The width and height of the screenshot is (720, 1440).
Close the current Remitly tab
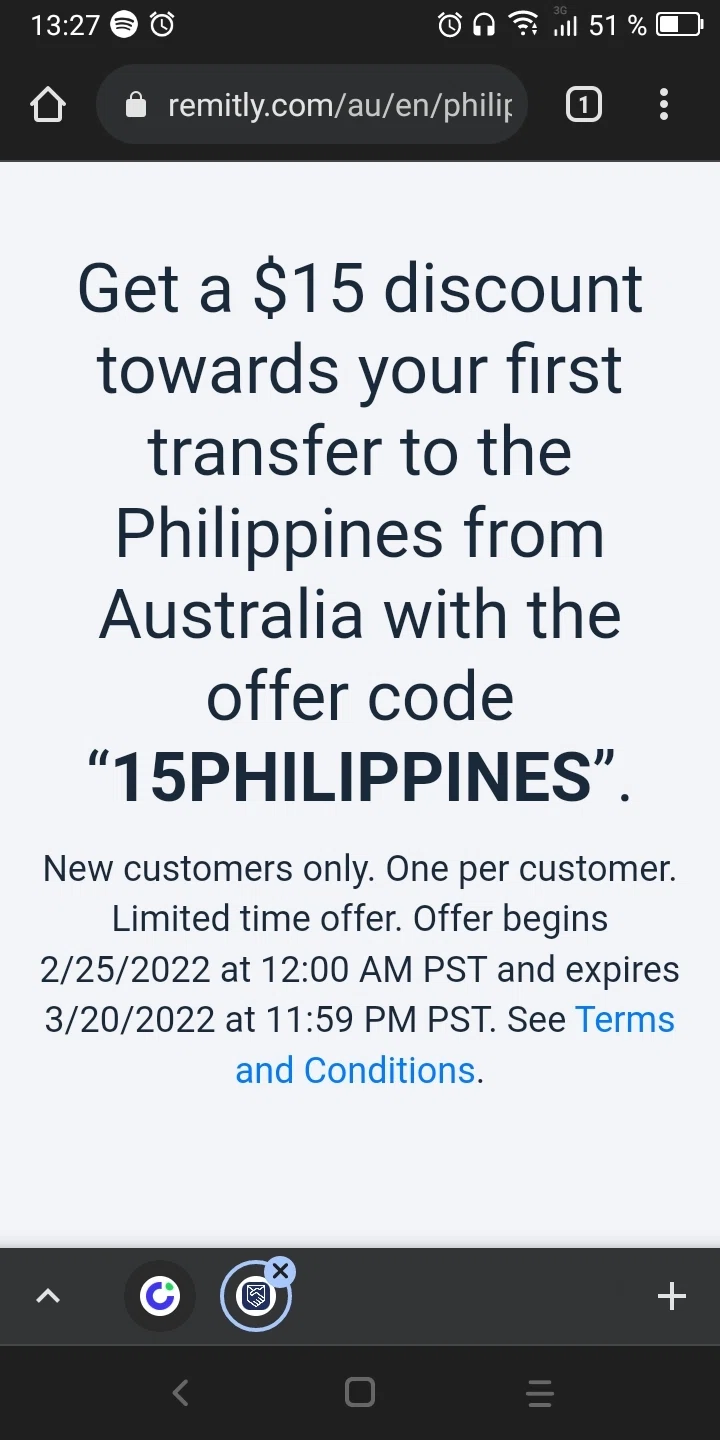[x=281, y=1271]
